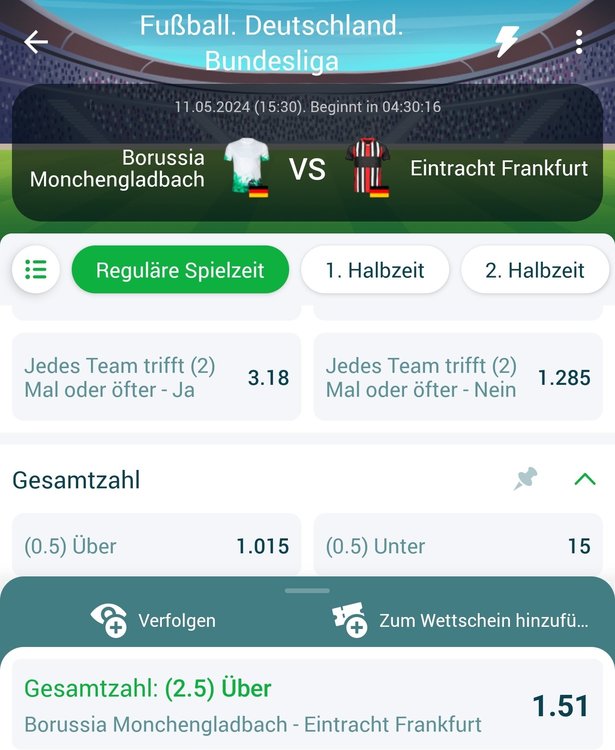This screenshot has height=750, width=615.
Task: Open the Gesamtzahl (2.5) Über bet card
Action: (307, 705)
